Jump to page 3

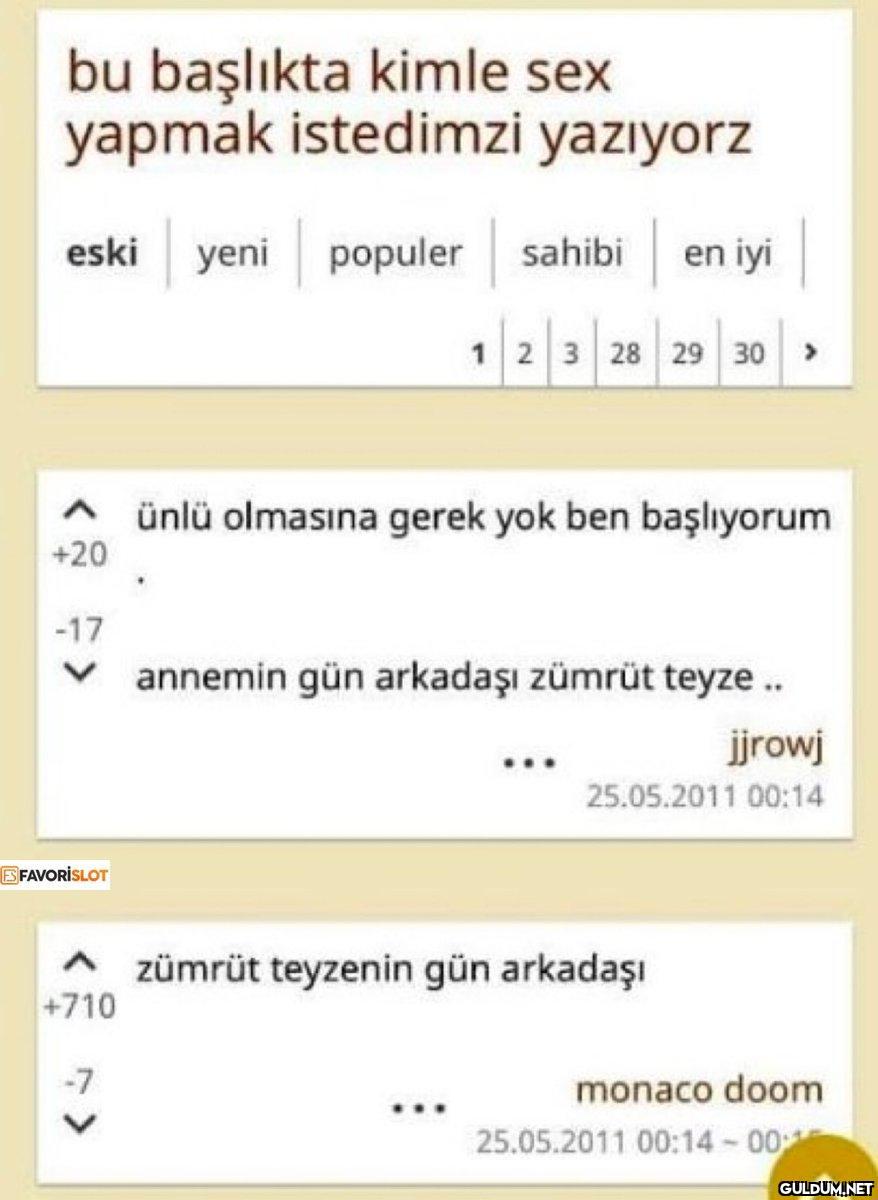click(570, 353)
